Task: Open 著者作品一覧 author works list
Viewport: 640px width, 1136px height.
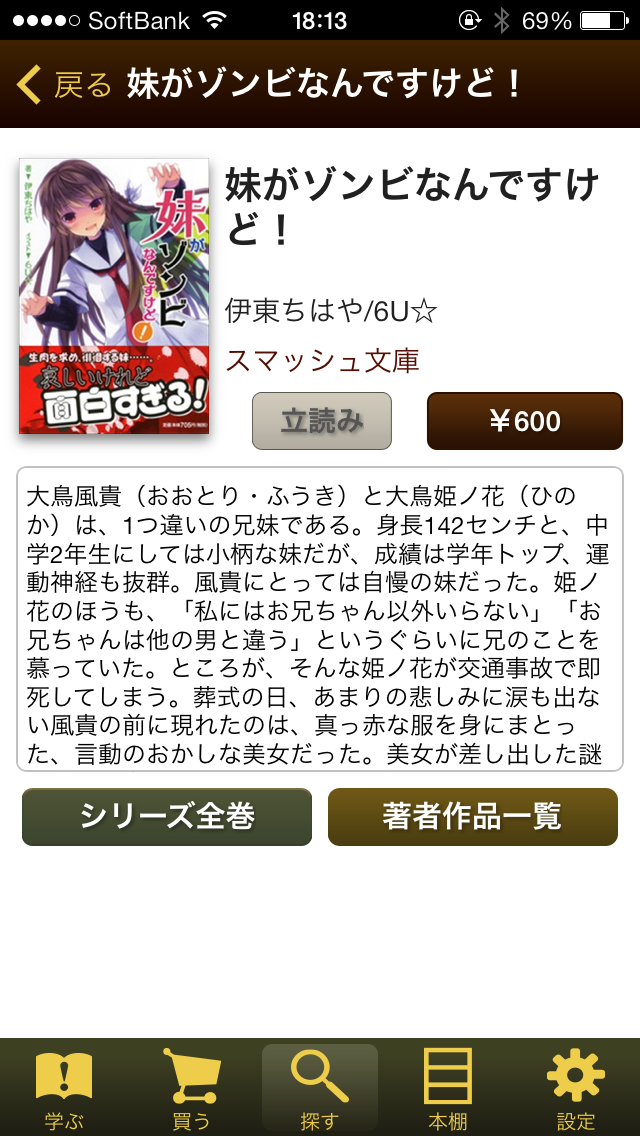Action: pos(472,817)
